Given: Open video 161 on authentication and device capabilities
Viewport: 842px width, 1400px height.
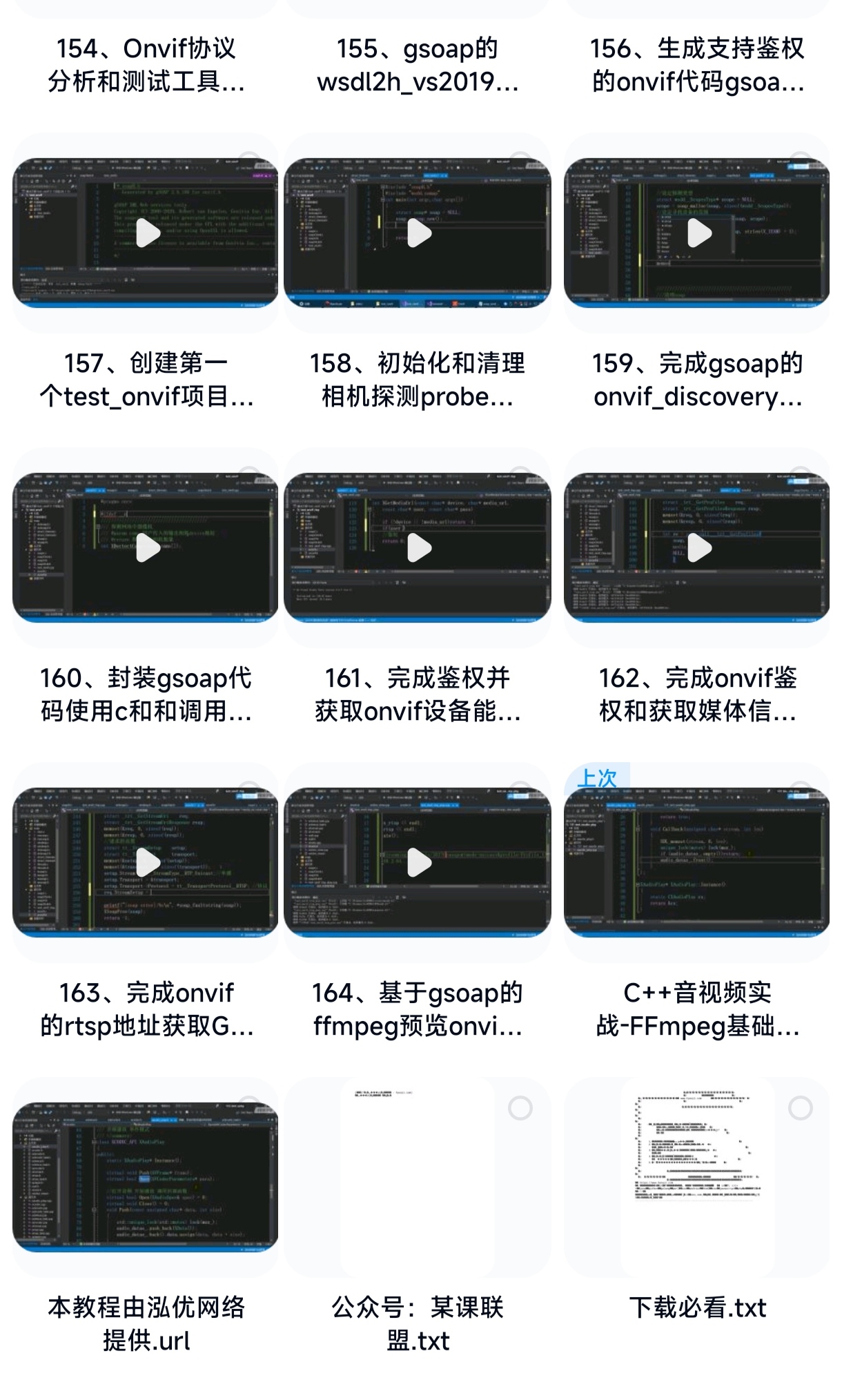Looking at the screenshot, I should coord(418,548).
